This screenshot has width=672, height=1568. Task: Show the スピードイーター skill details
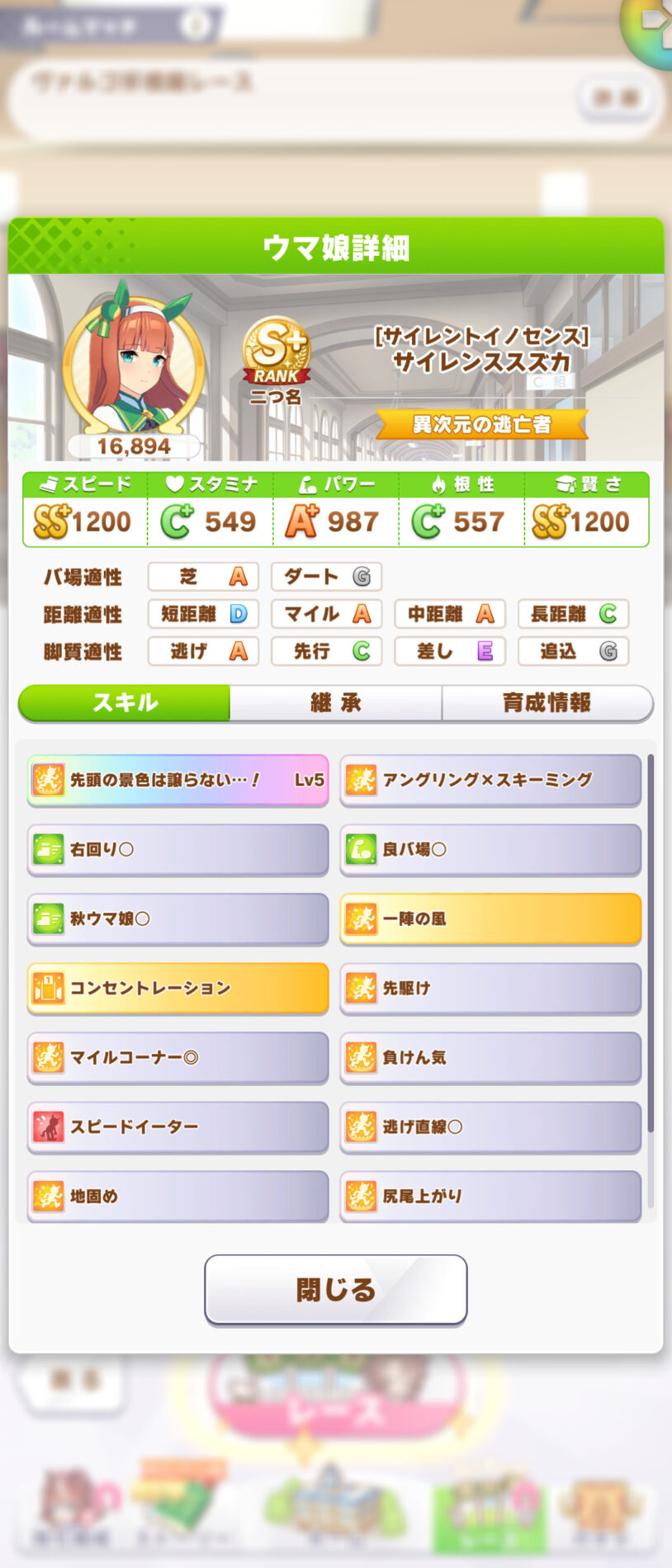coord(177,1126)
